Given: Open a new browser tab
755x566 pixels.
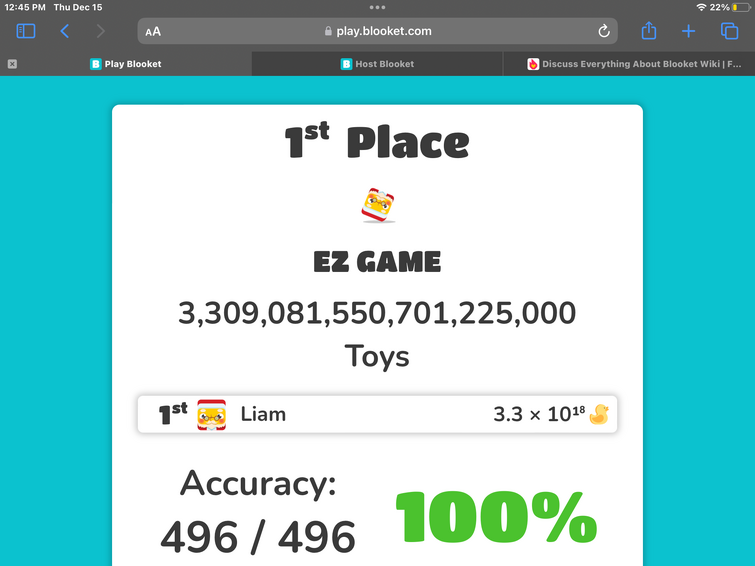Looking at the screenshot, I should tap(688, 31).
